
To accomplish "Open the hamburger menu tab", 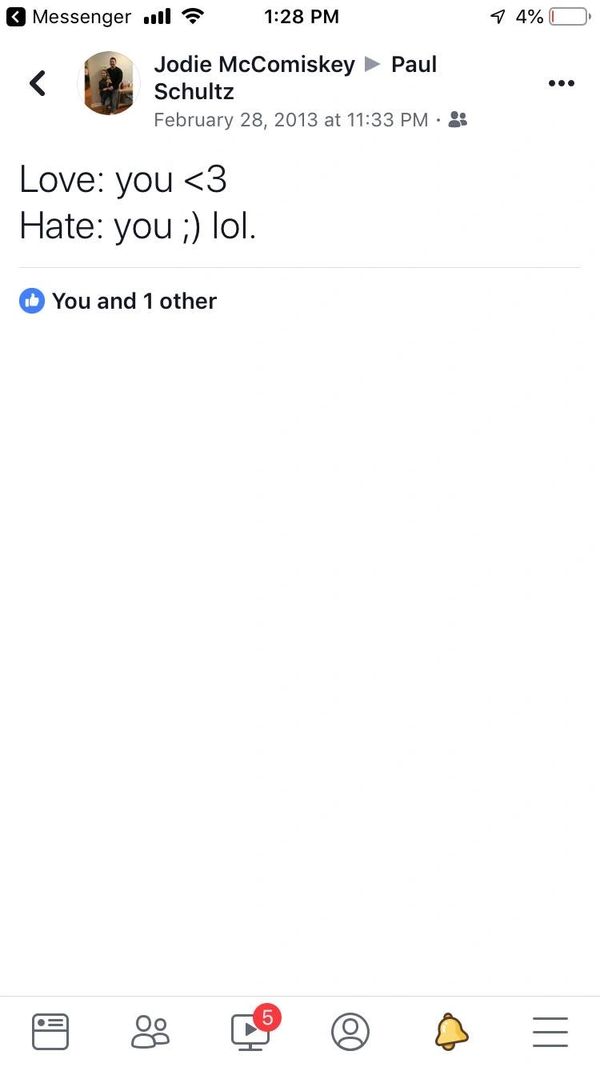I will click(x=550, y=1031).
